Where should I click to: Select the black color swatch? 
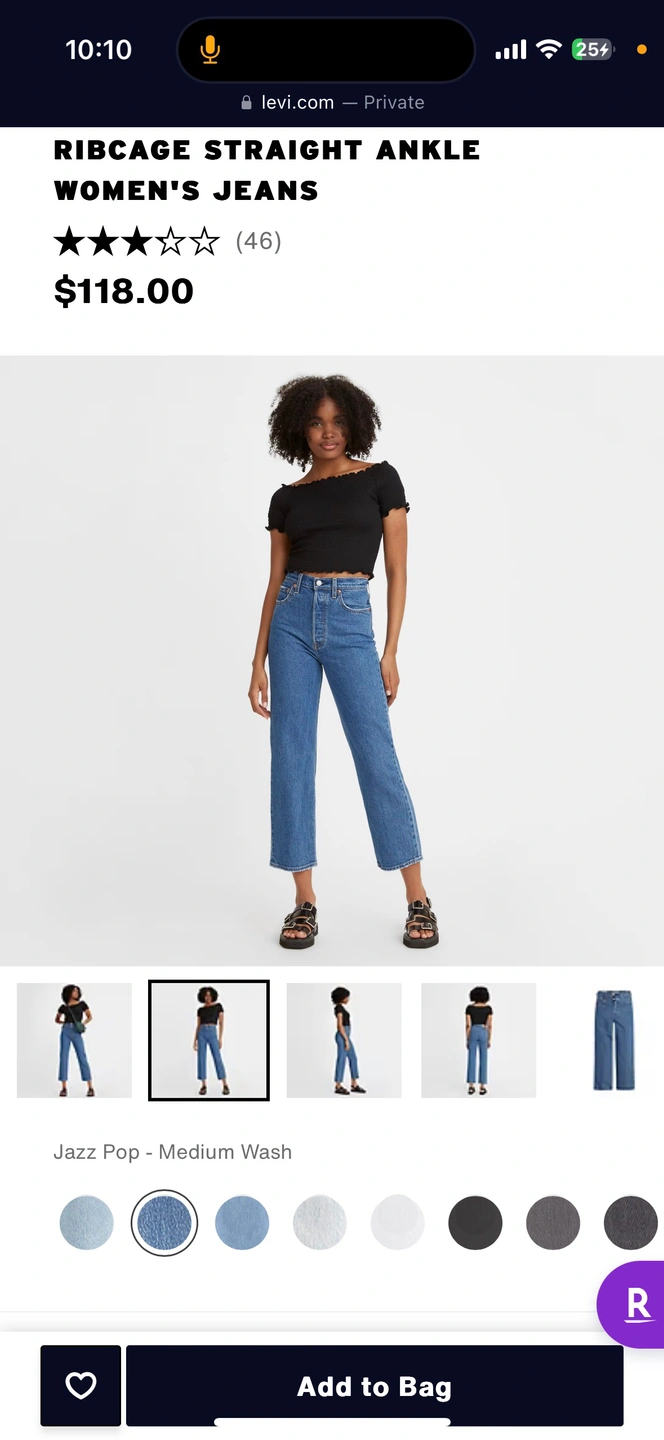tap(475, 1222)
